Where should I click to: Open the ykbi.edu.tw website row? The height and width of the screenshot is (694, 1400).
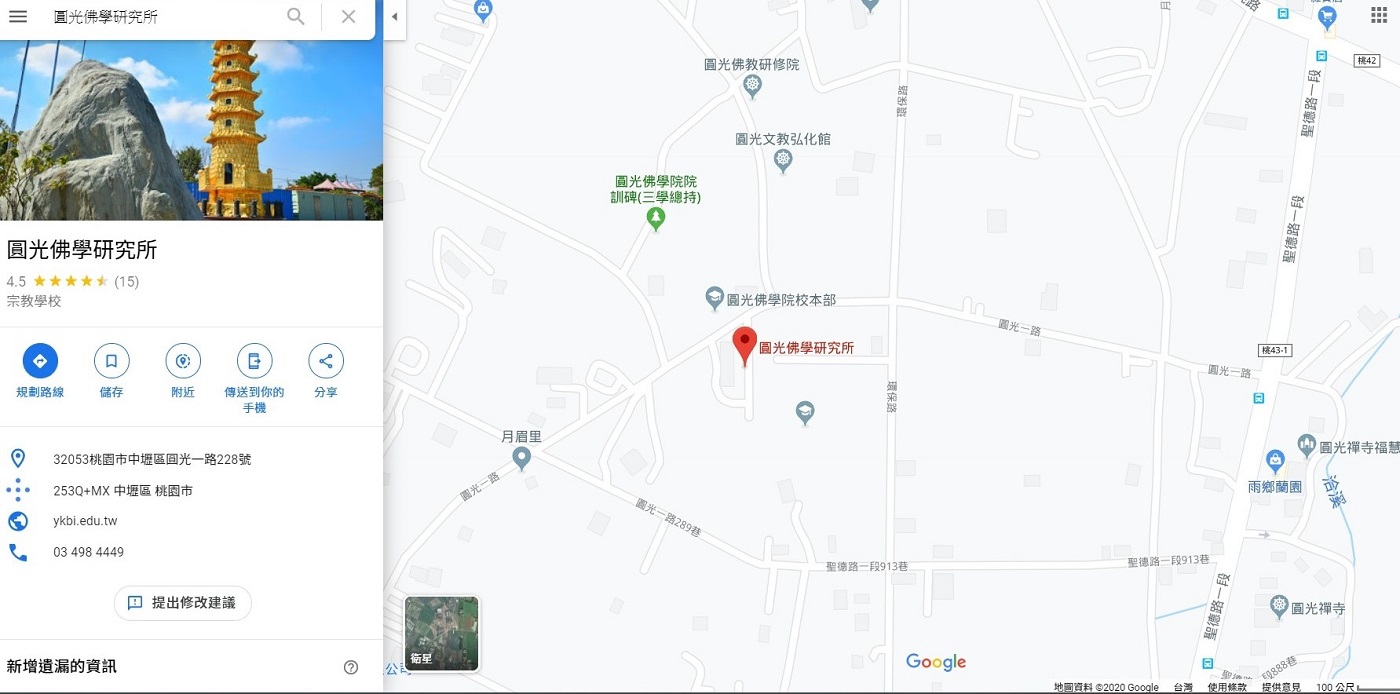point(85,521)
